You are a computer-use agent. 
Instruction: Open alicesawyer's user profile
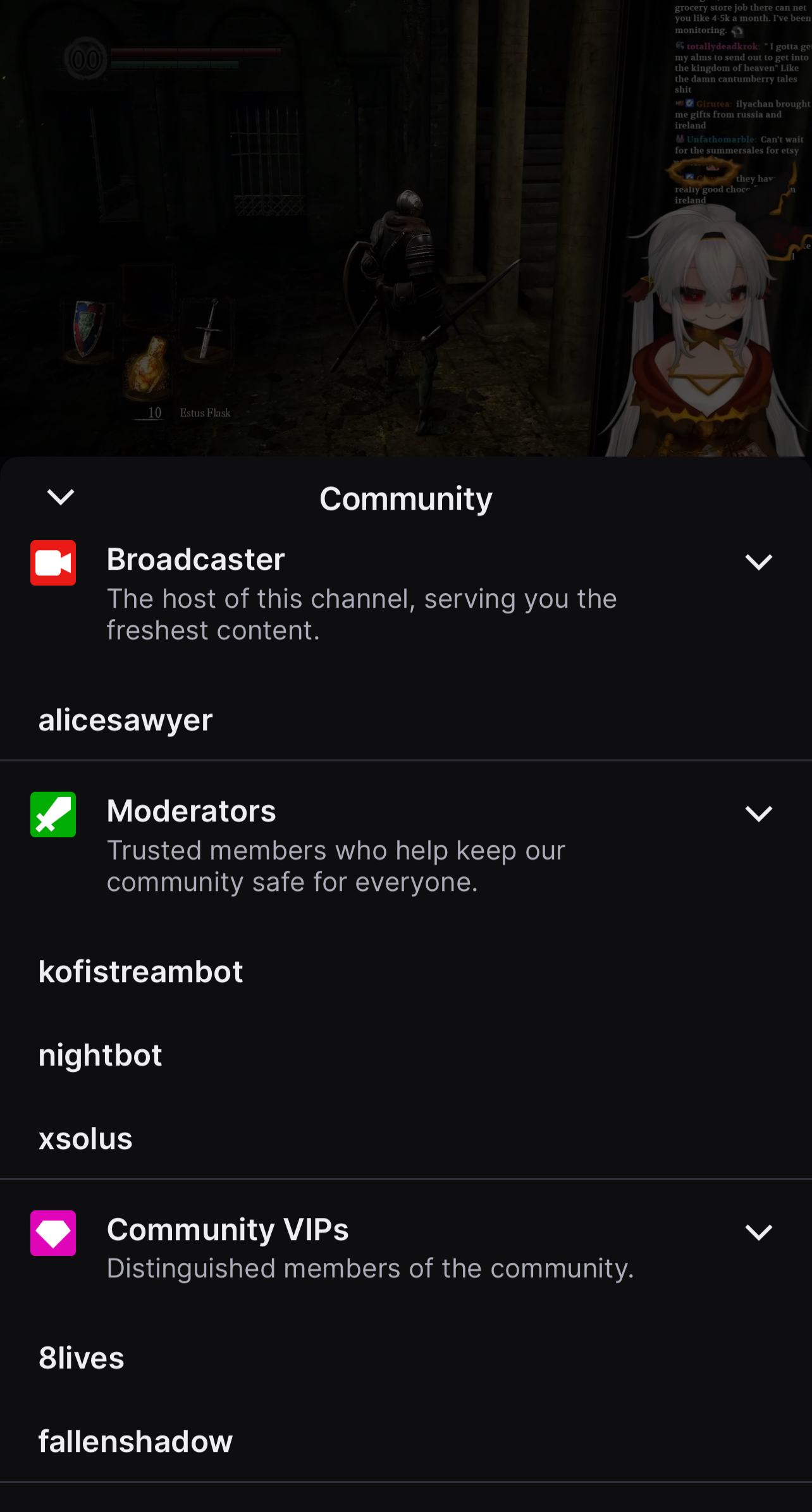point(125,720)
